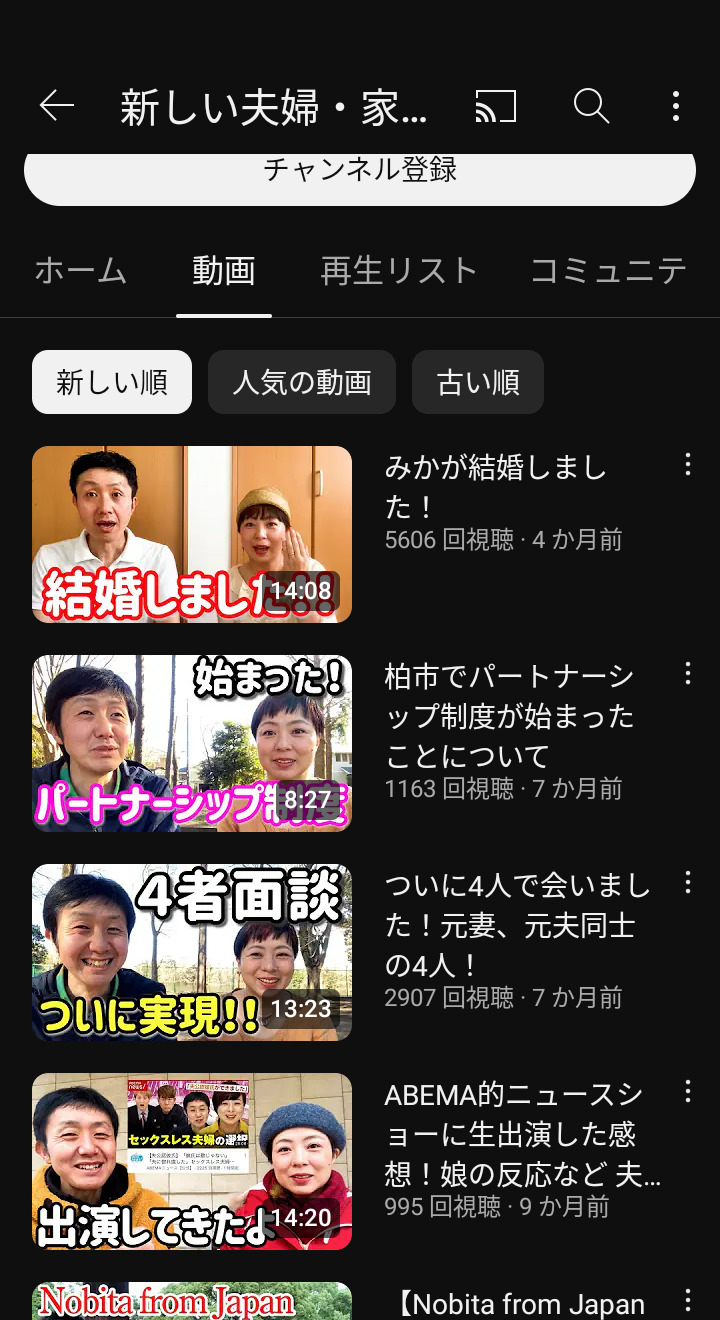This screenshot has height=1320, width=720.
Task: Play the 柏市でパートナーシップ制度 video
Action: pos(192,743)
